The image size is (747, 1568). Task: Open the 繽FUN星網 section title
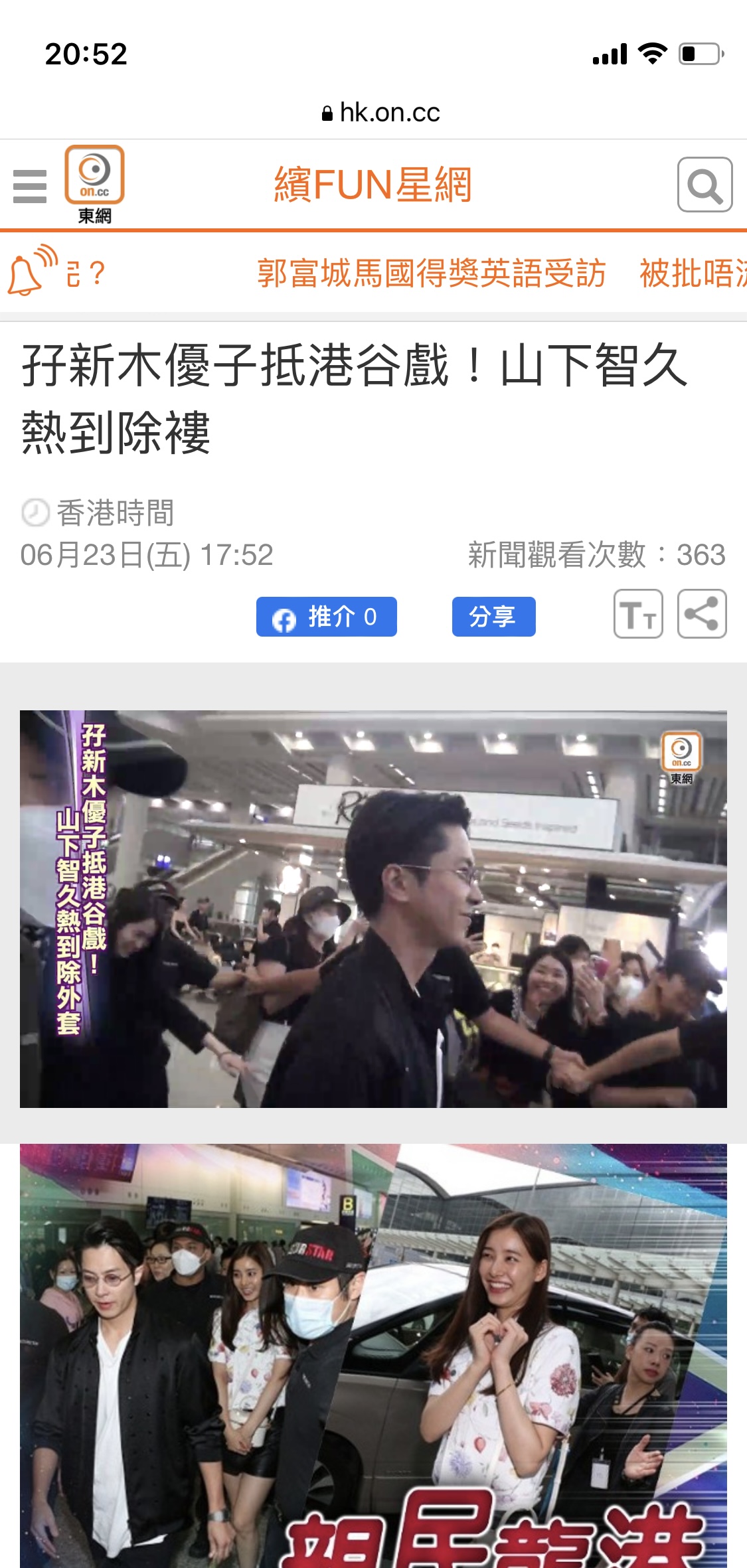373,185
